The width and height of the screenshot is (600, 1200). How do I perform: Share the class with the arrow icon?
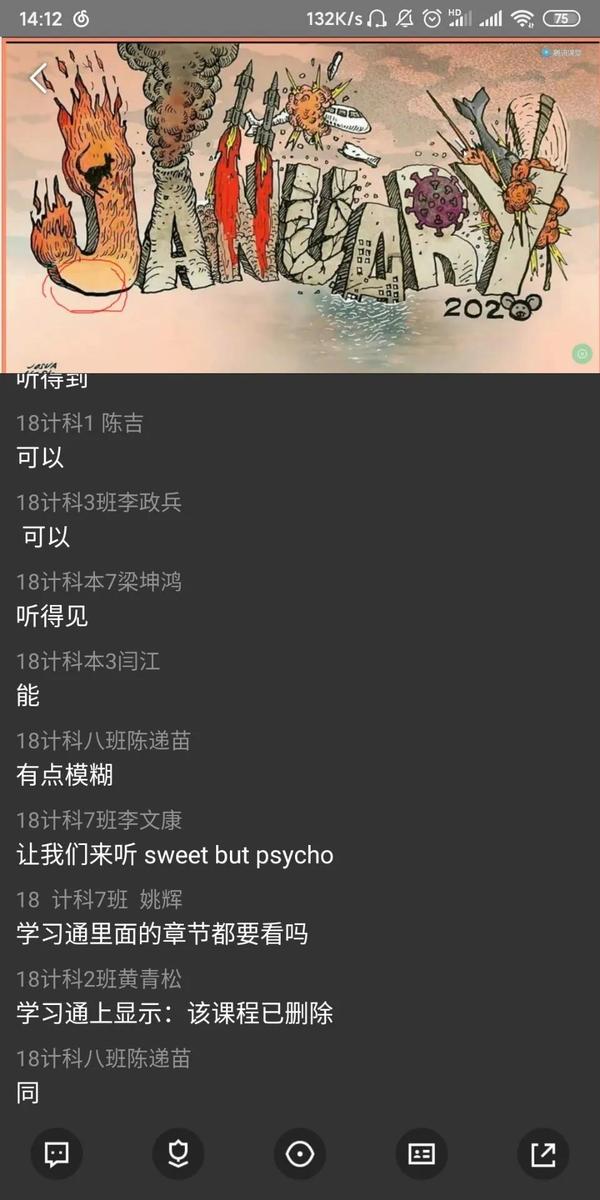(542, 1154)
